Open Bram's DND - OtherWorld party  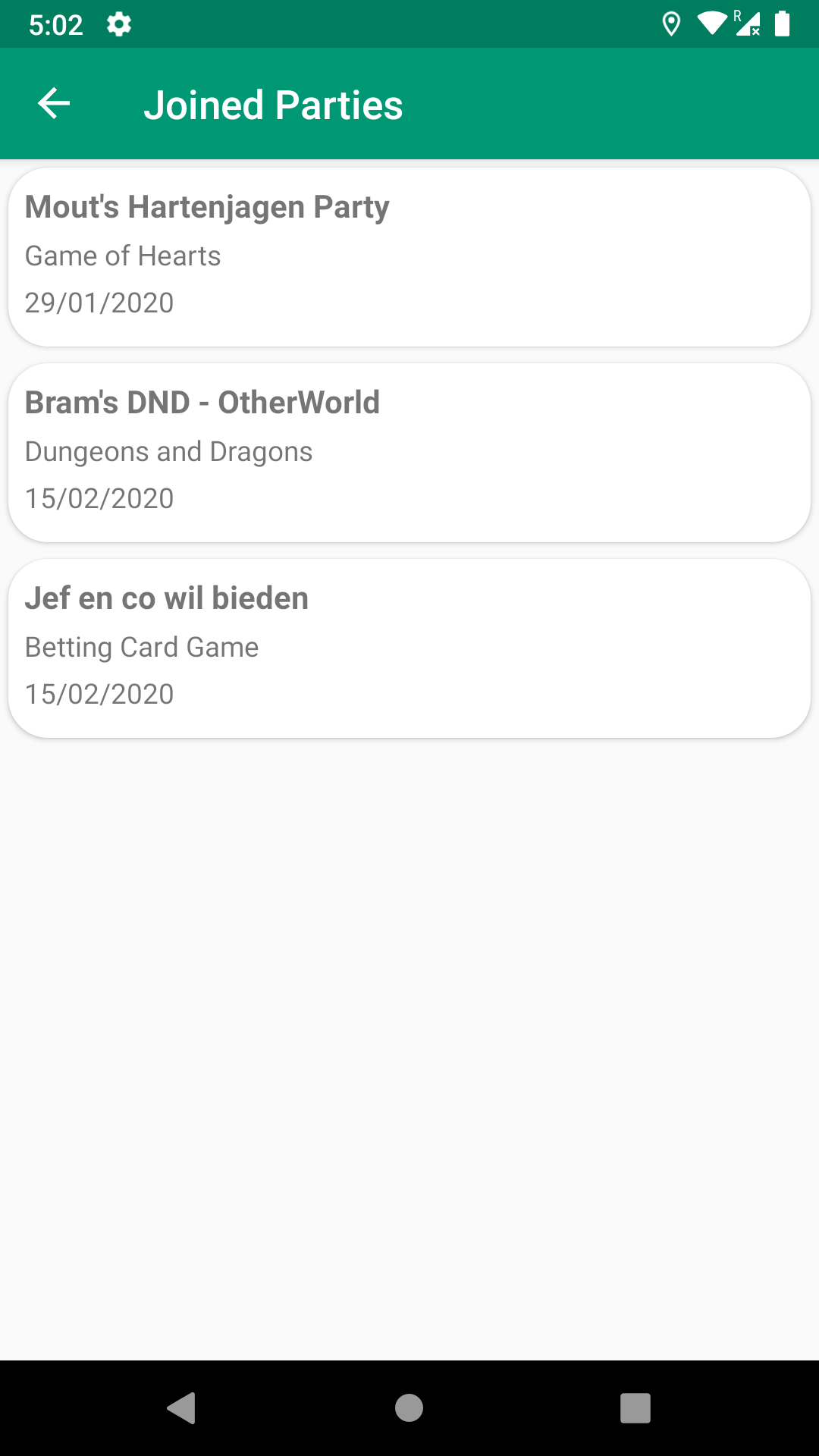point(409,453)
